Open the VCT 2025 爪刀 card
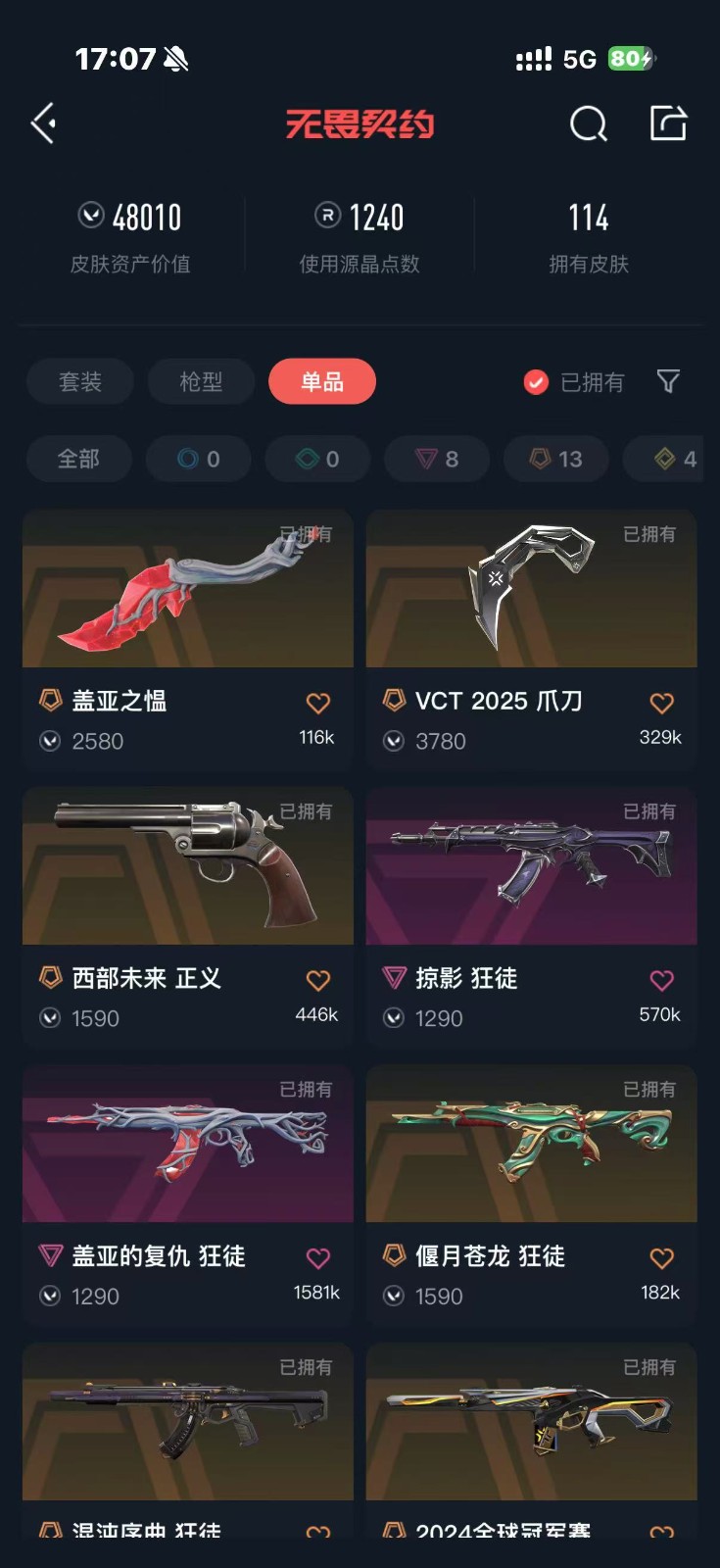The width and height of the screenshot is (720, 1568). (x=531, y=590)
